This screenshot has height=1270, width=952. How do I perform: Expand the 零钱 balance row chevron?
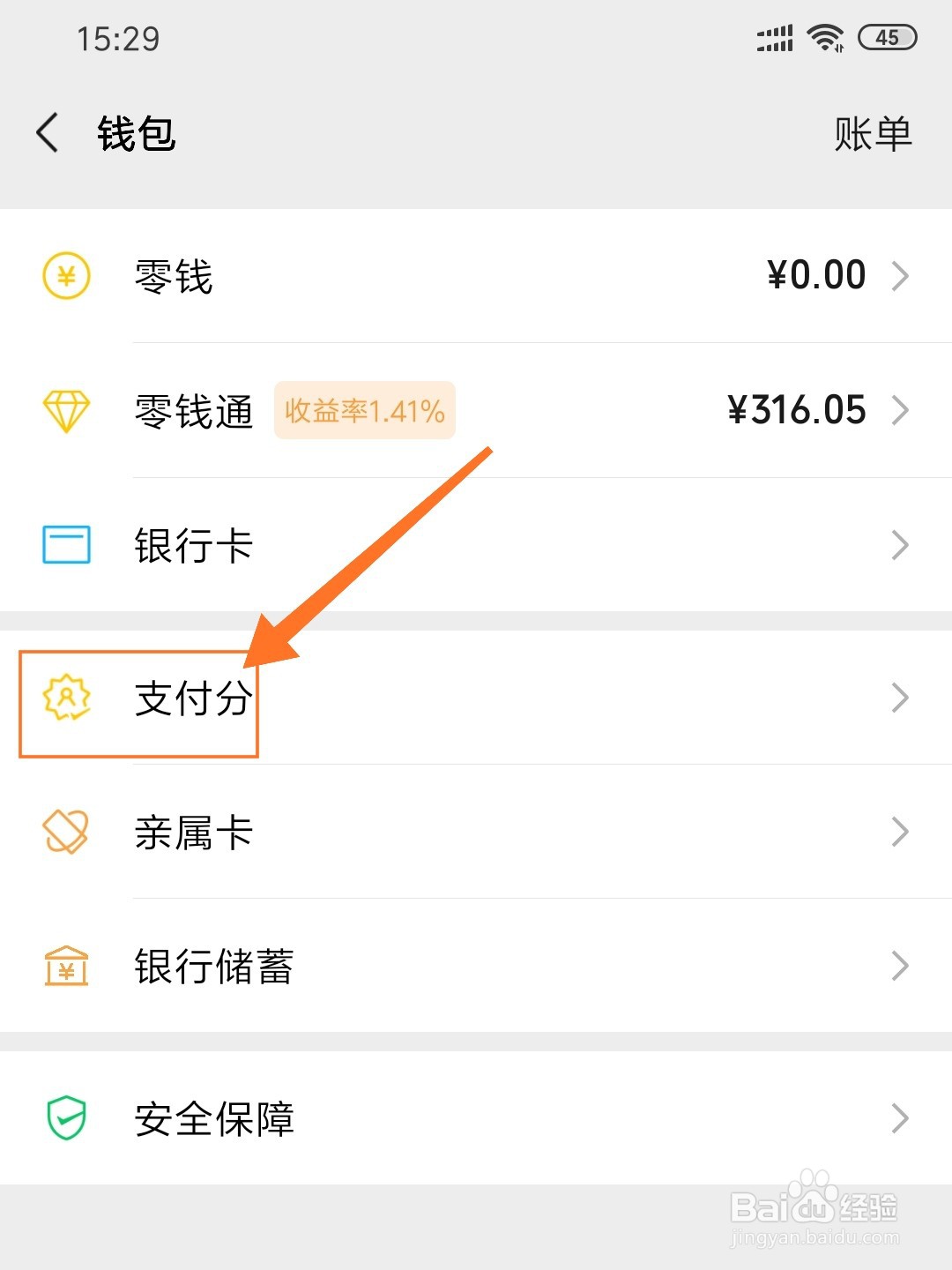[901, 275]
